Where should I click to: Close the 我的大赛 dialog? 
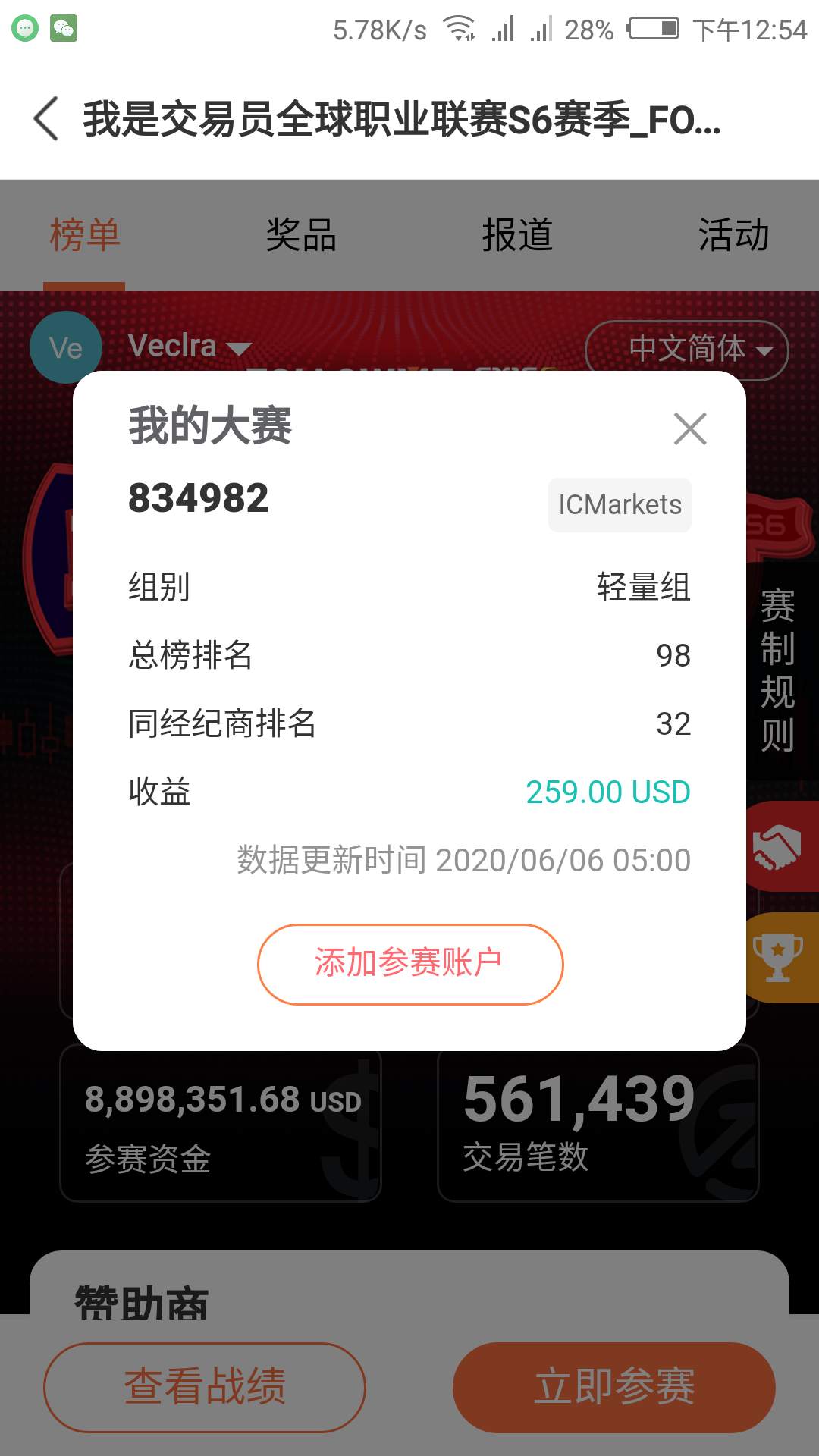pyautogui.click(x=690, y=429)
